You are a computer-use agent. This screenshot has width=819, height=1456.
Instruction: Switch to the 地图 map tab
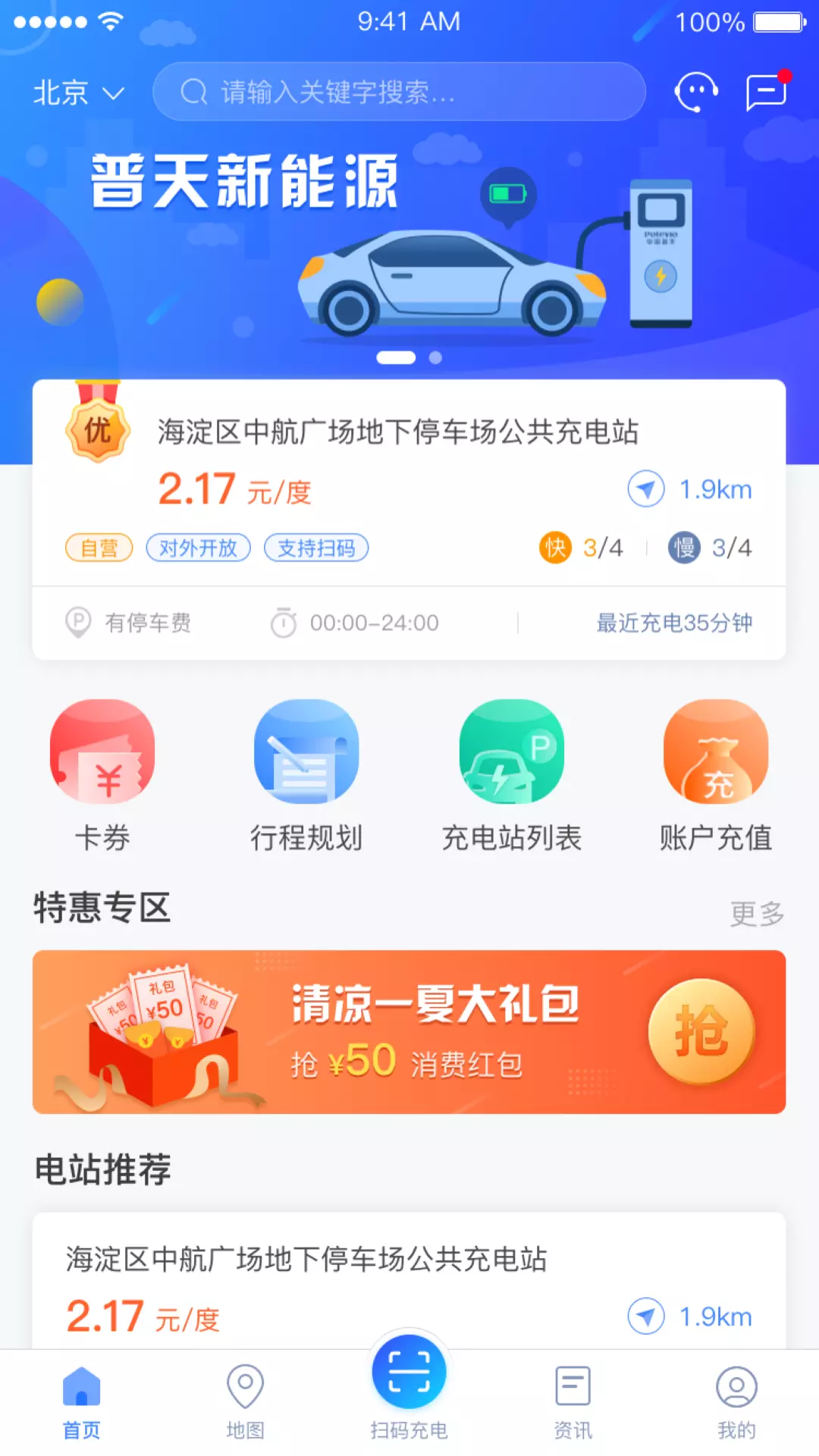(x=245, y=1401)
